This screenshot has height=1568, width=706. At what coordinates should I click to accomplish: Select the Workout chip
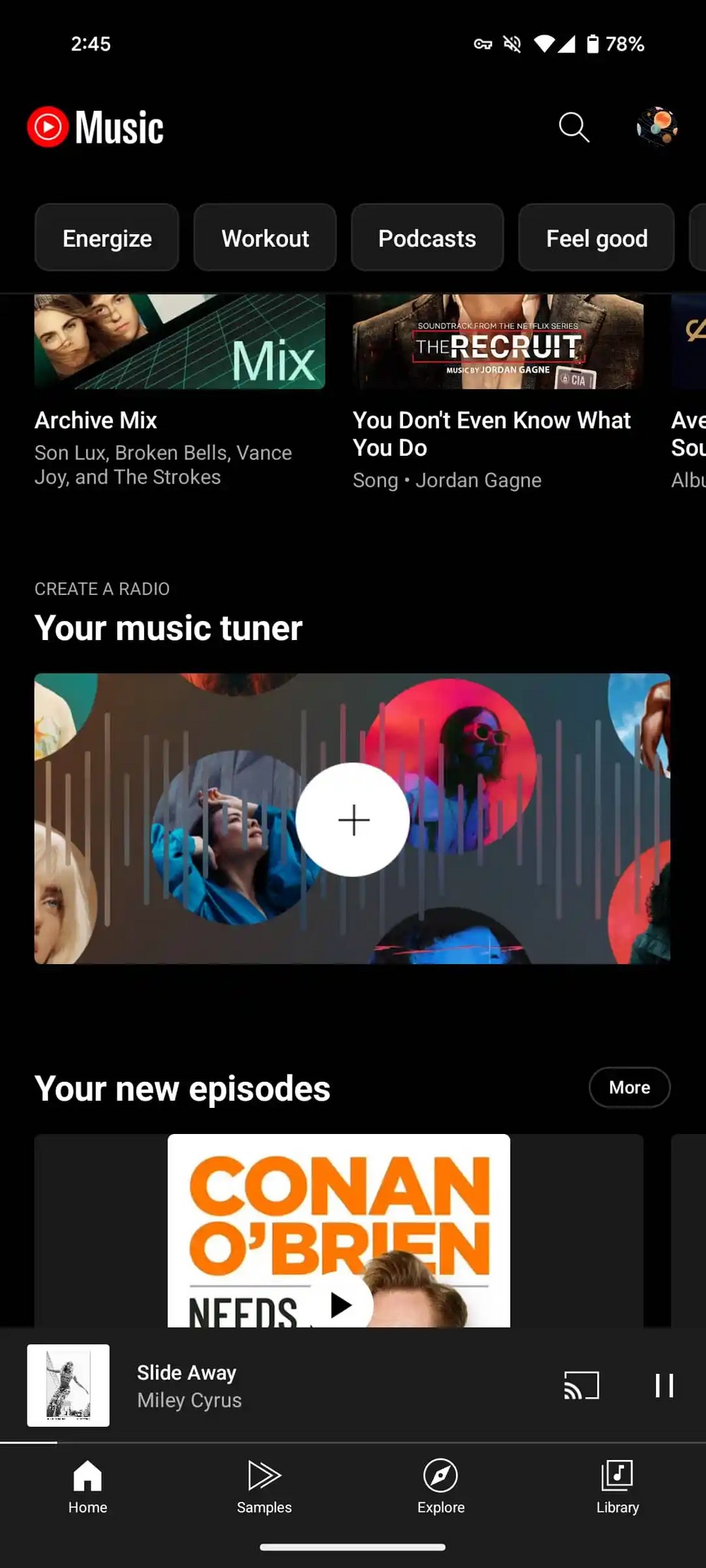click(x=265, y=238)
